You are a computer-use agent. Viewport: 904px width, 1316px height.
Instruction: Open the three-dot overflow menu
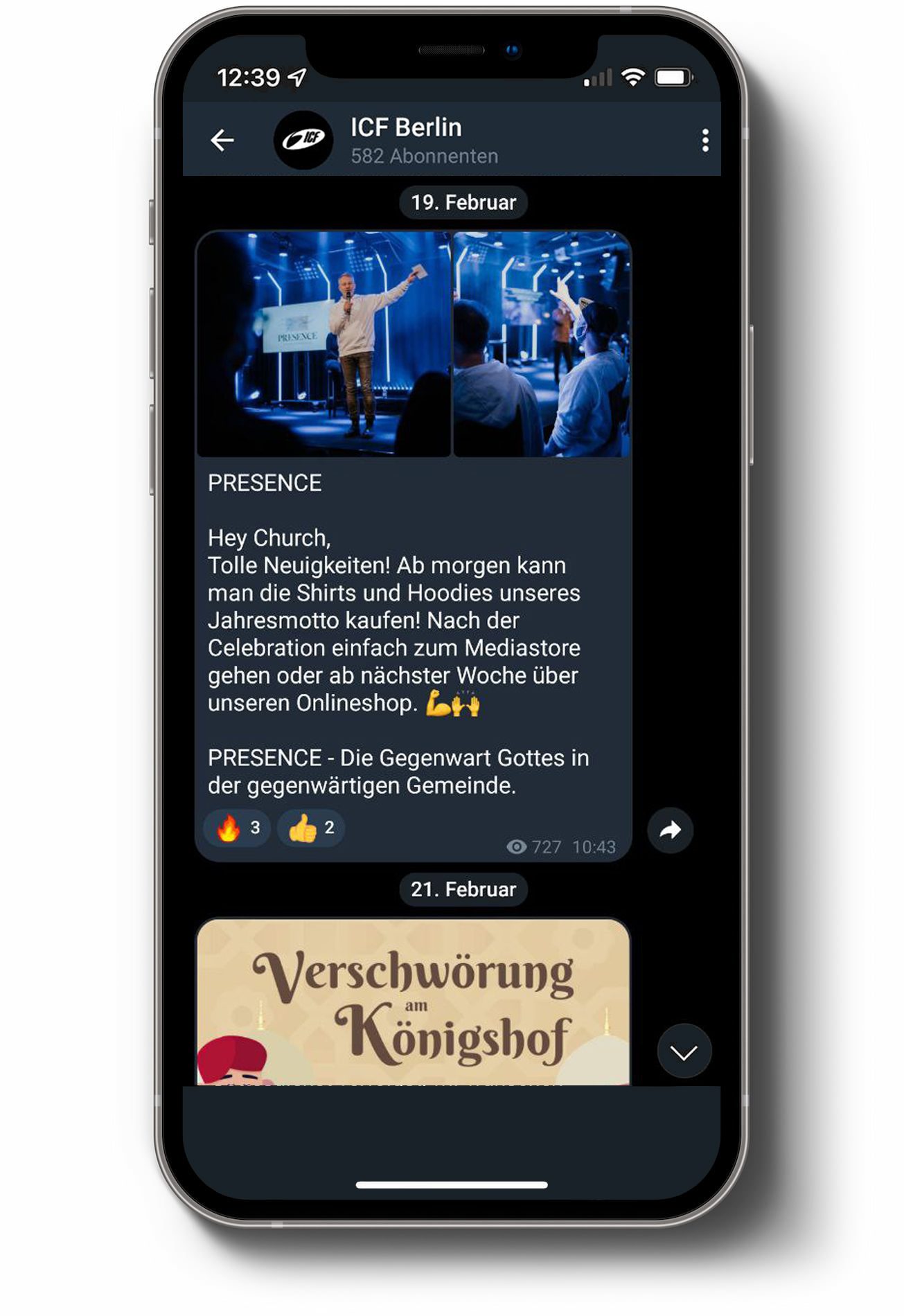click(x=704, y=141)
